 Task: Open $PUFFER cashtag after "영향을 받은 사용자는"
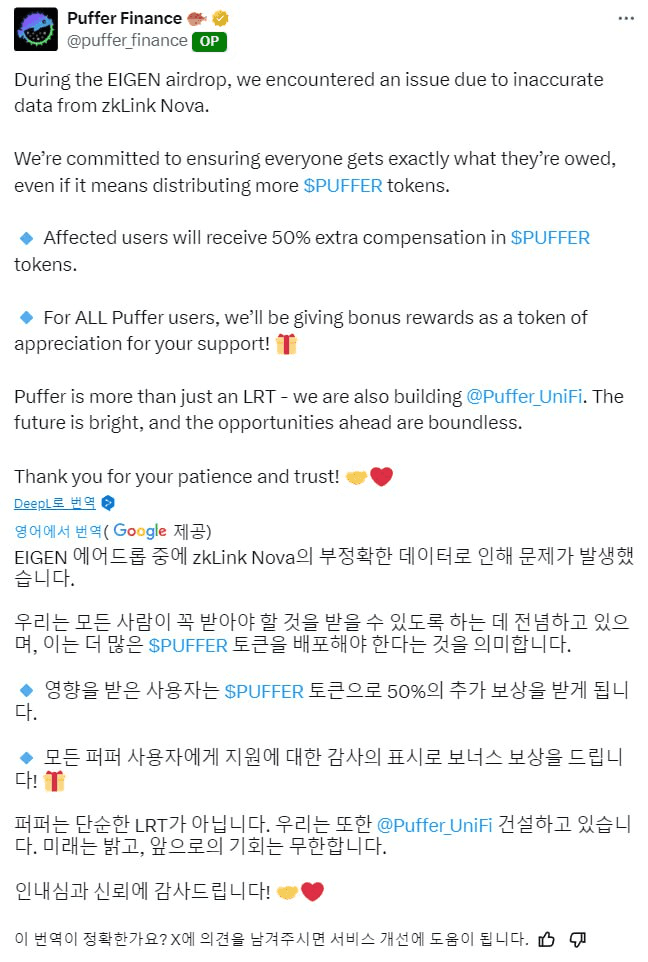[264, 692]
